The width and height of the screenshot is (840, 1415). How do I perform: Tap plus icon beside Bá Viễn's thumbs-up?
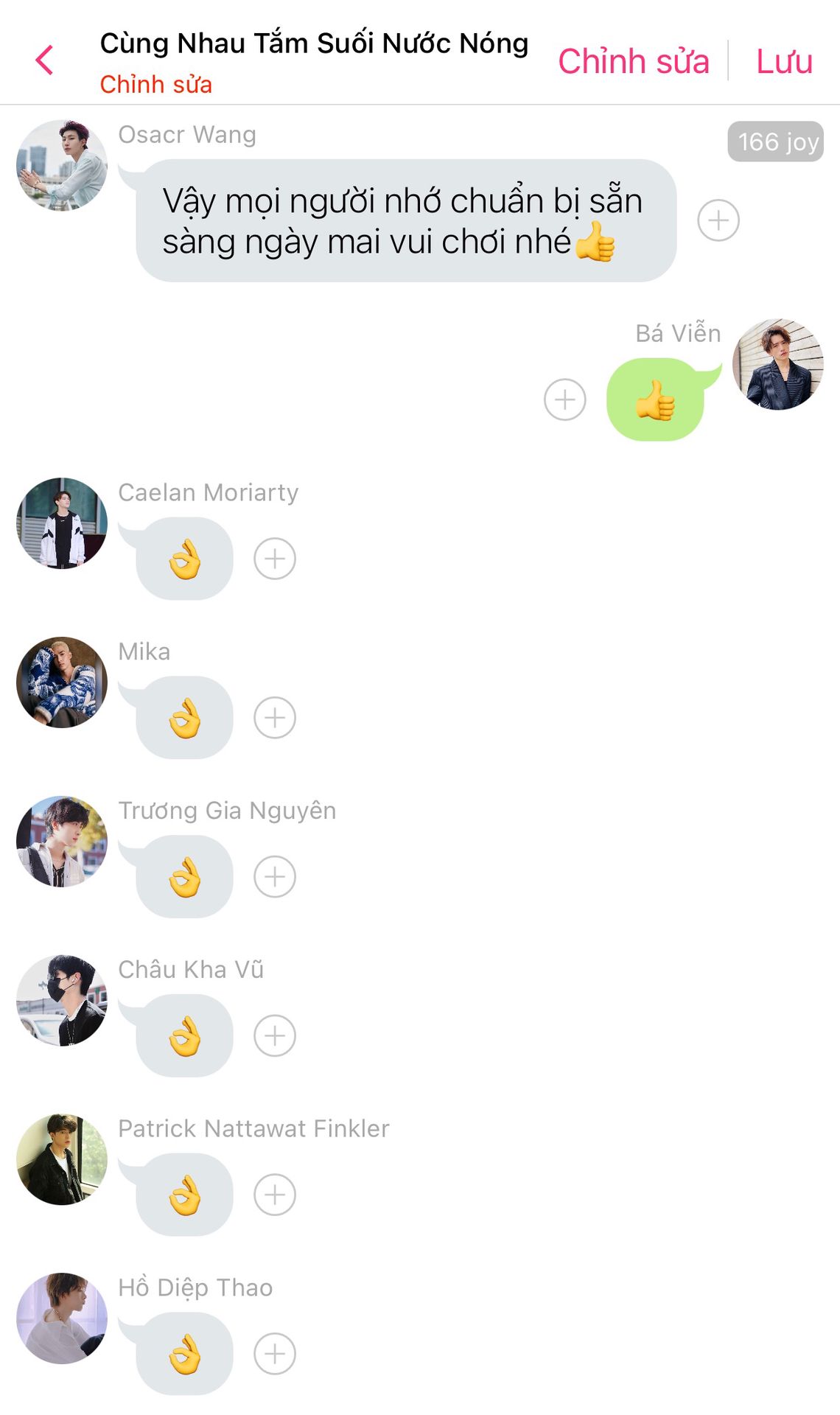coord(565,400)
